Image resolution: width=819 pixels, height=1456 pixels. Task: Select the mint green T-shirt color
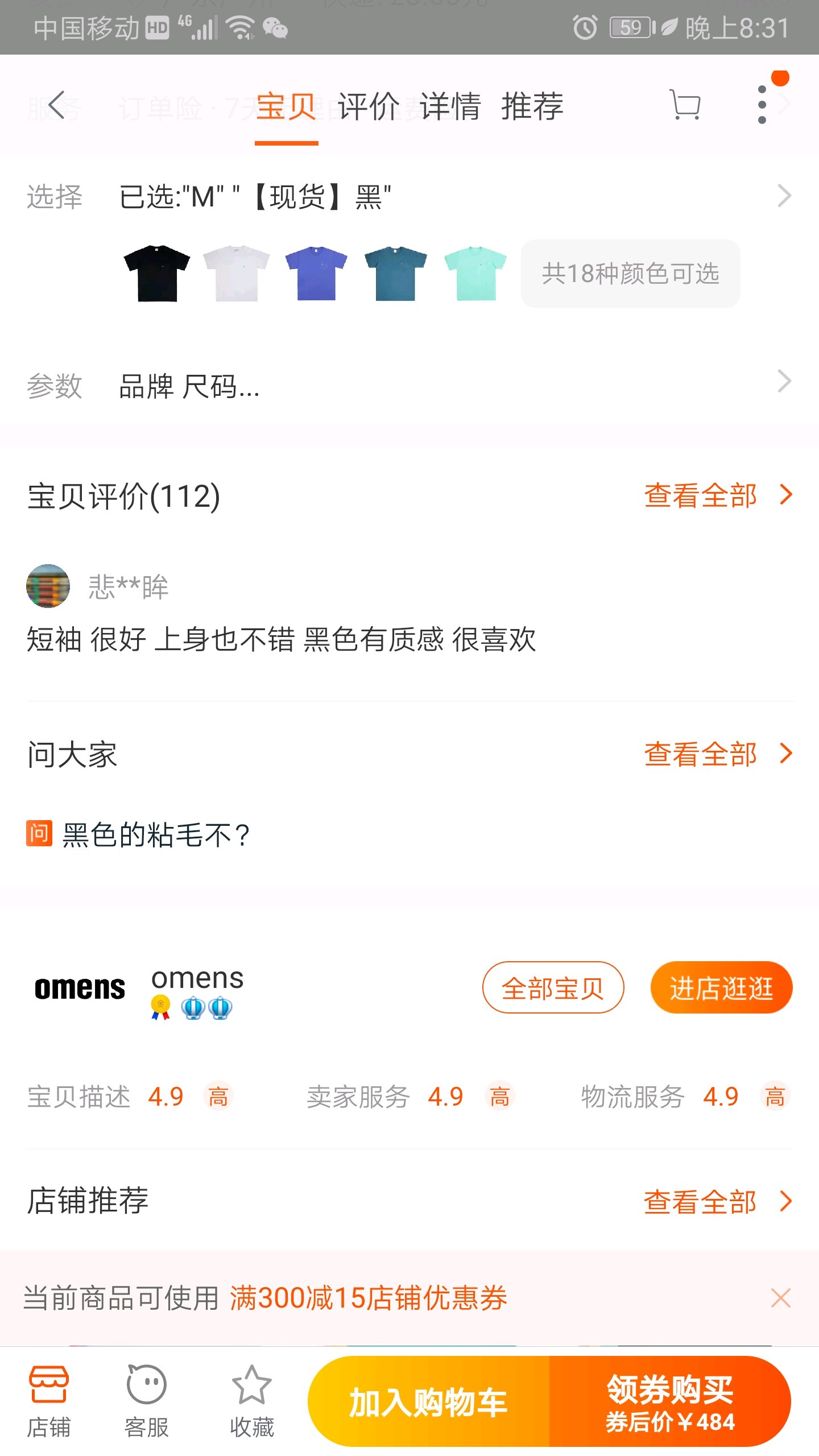[475, 274]
